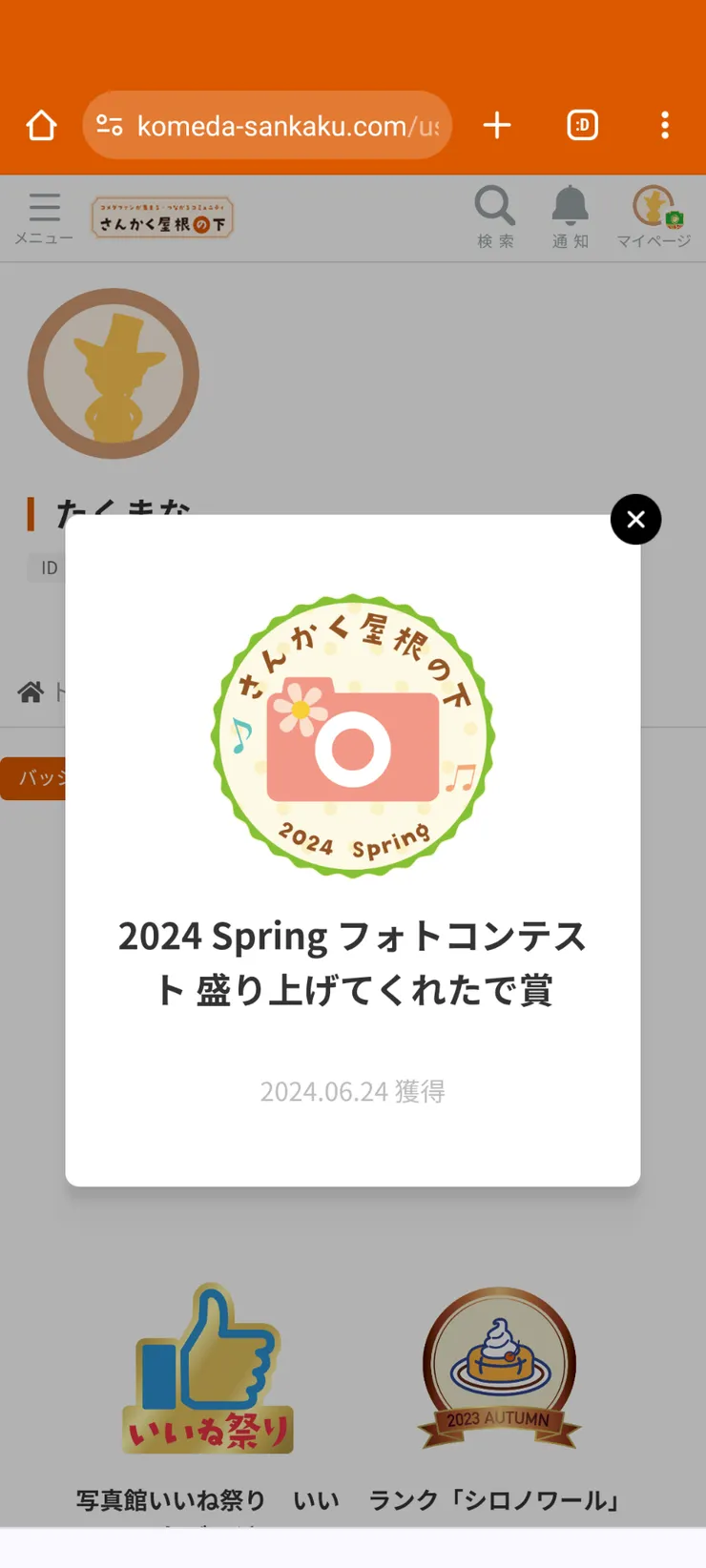Click Chrome's home button
This screenshot has width=706, height=1568.
click(40, 125)
